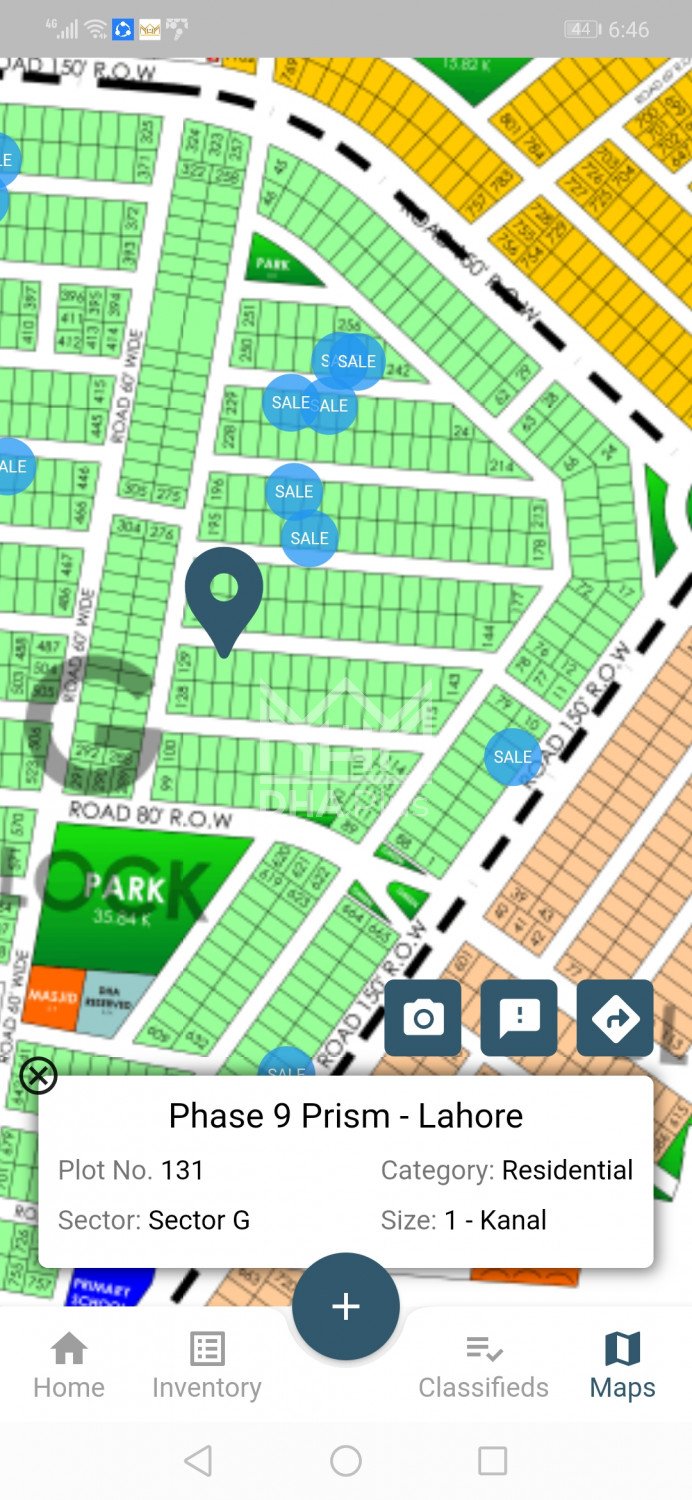Switch to the Inventory tab
Image resolution: width=692 pixels, height=1500 pixels.
[207, 1366]
